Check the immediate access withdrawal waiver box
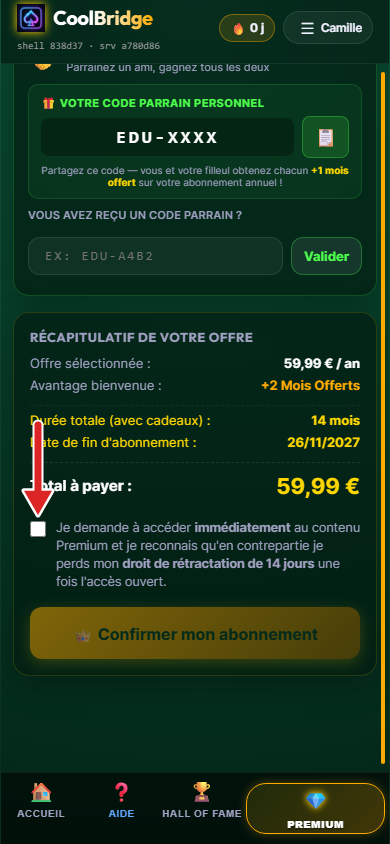390x844 pixels. pyautogui.click(x=38, y=529)
